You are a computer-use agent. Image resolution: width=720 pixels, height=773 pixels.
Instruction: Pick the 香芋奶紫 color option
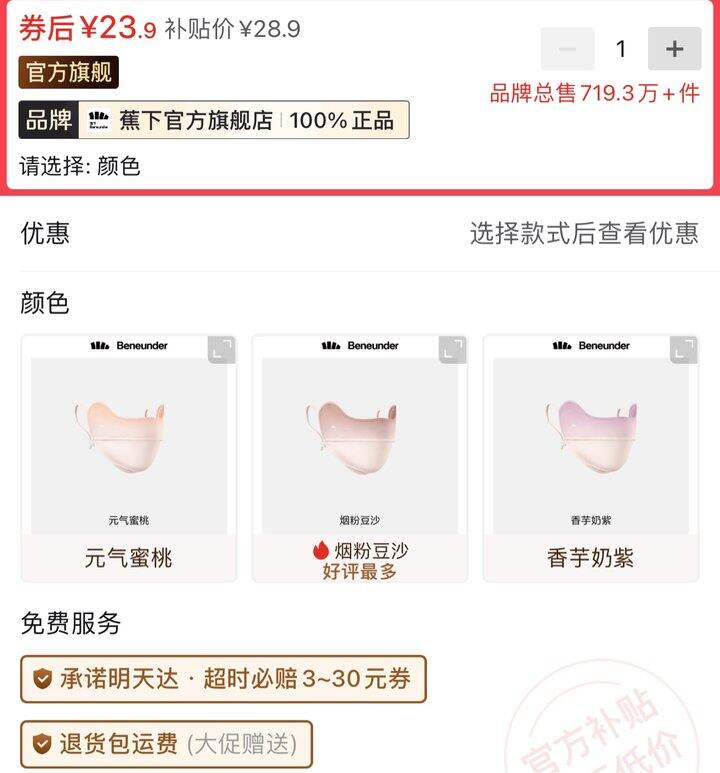pyautogui.click(x=590, y=458)
